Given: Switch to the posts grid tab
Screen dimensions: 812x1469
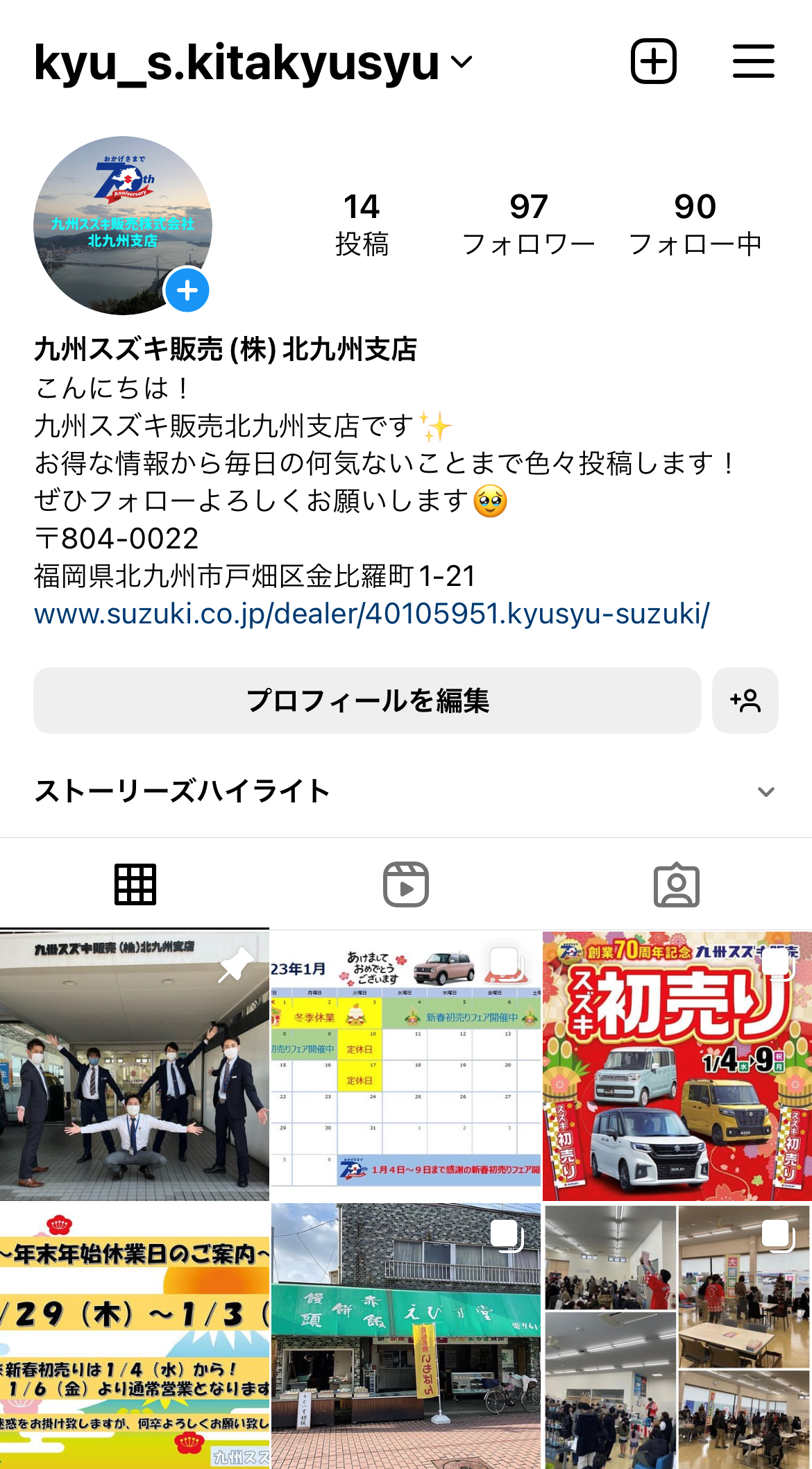Looking at the screenshot, I should (135, 884).
